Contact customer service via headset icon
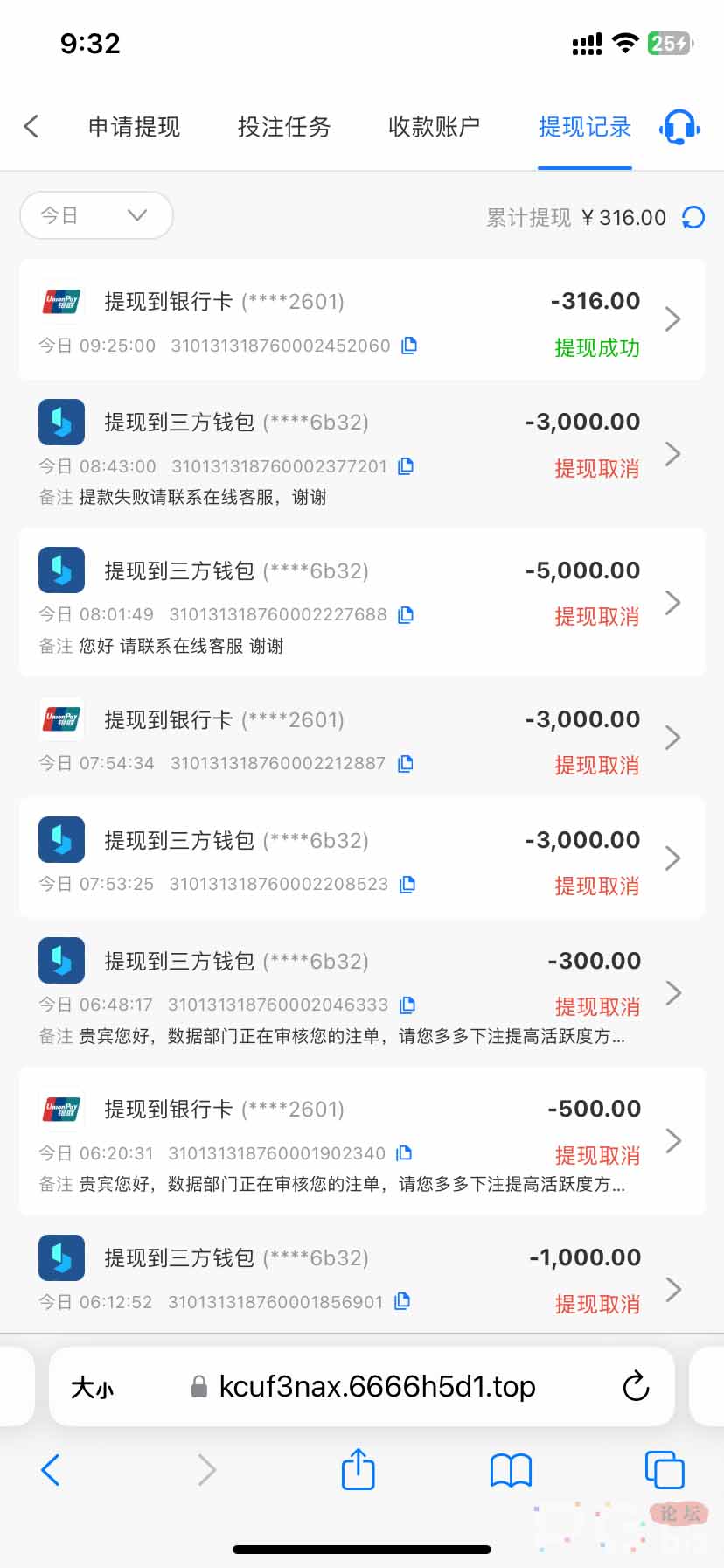Image resolution: width=724 pixels, height=1568 pixels. [x=679, y=128]
